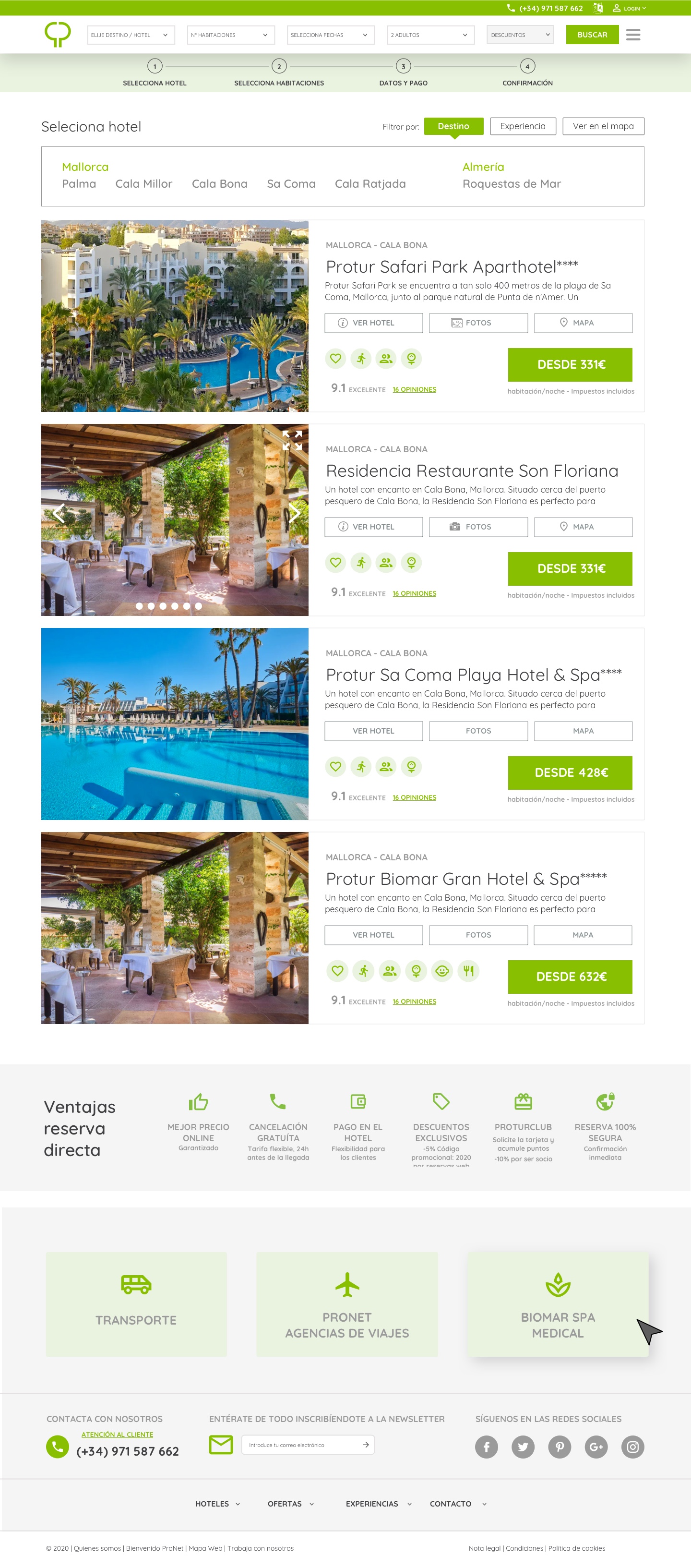
Task: Show next photo in Son Floriana carousel
Action: pos(295,513)
